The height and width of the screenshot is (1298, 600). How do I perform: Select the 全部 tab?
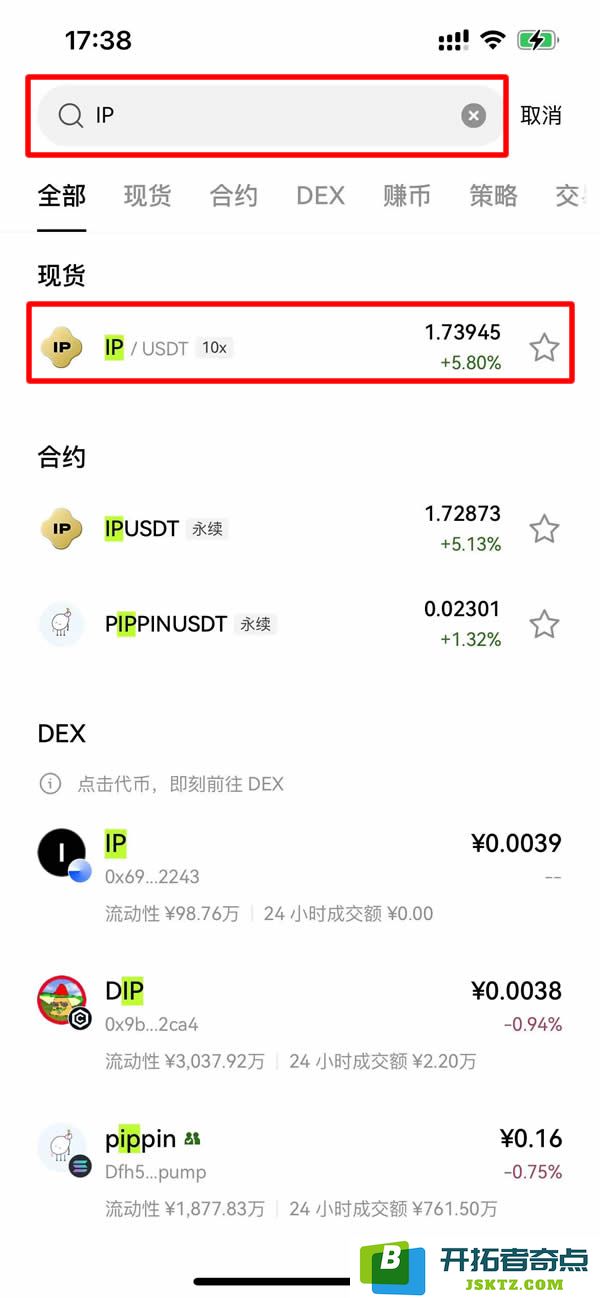click(62, 196)
